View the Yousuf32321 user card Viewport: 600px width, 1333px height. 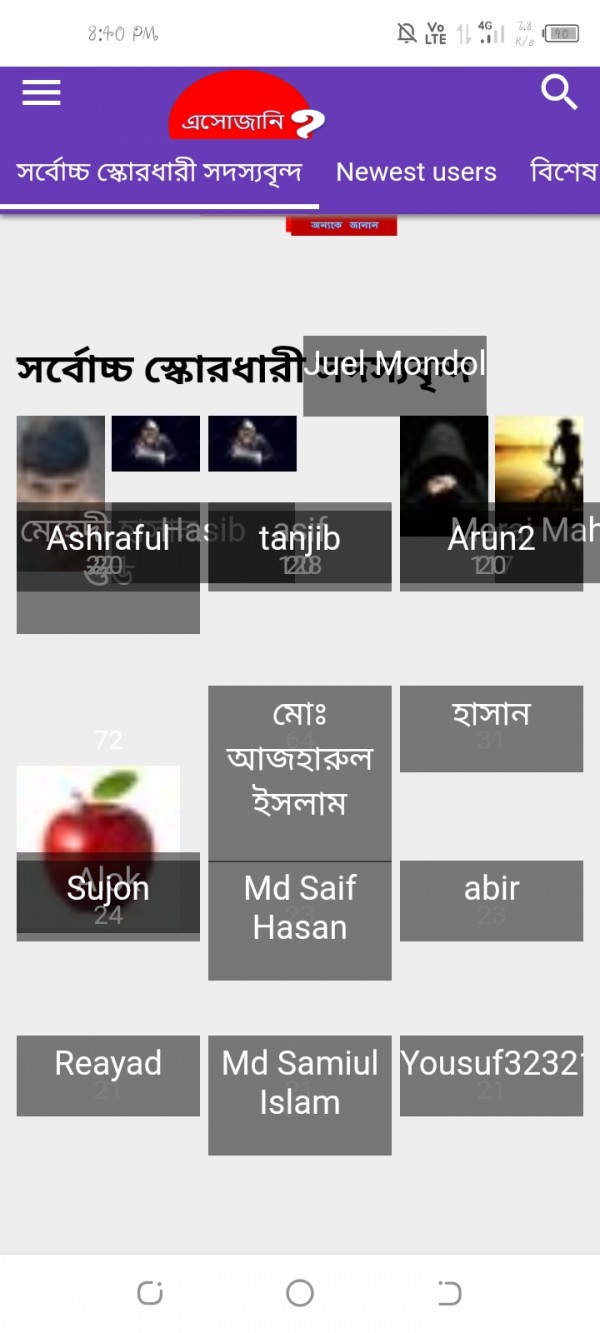(491, 1065)
